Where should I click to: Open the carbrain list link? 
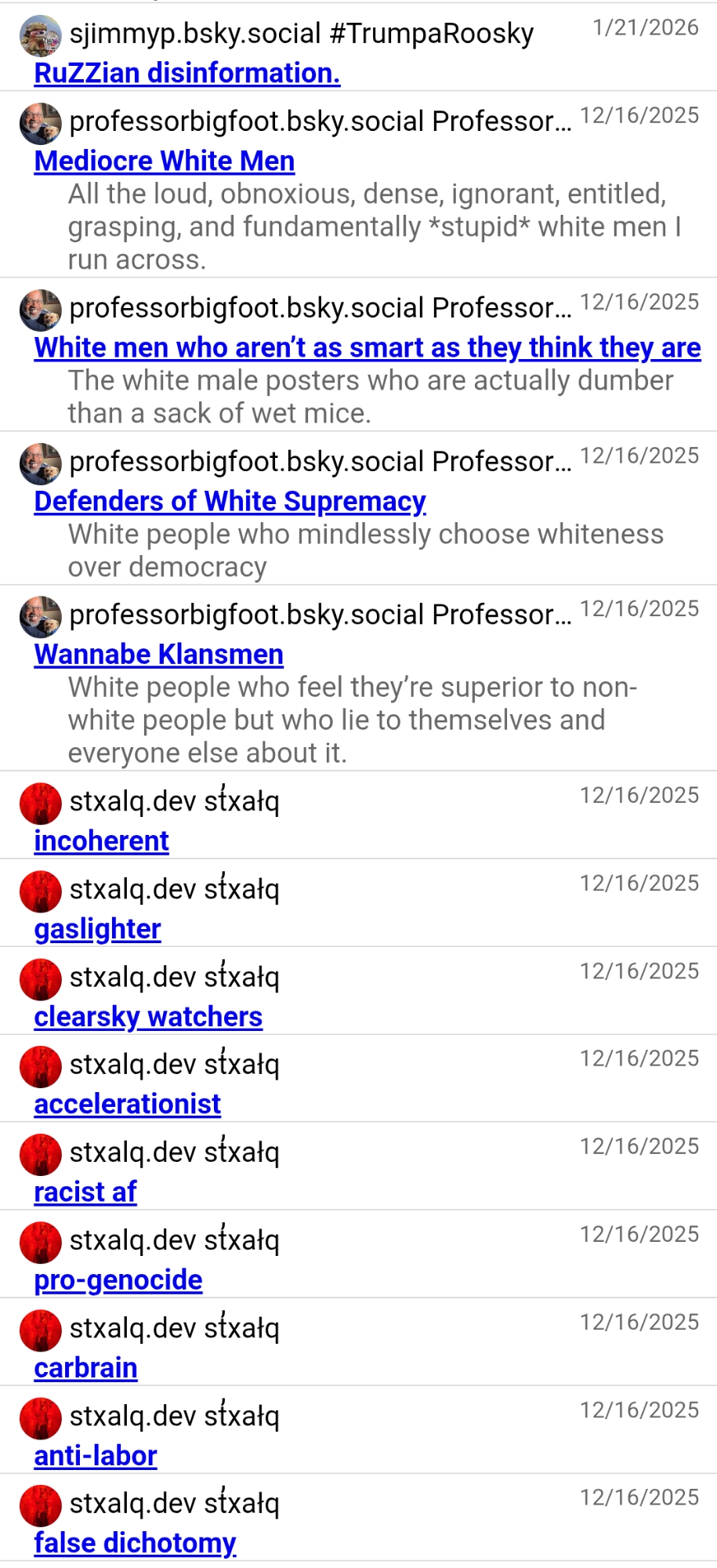point(85,1368)
